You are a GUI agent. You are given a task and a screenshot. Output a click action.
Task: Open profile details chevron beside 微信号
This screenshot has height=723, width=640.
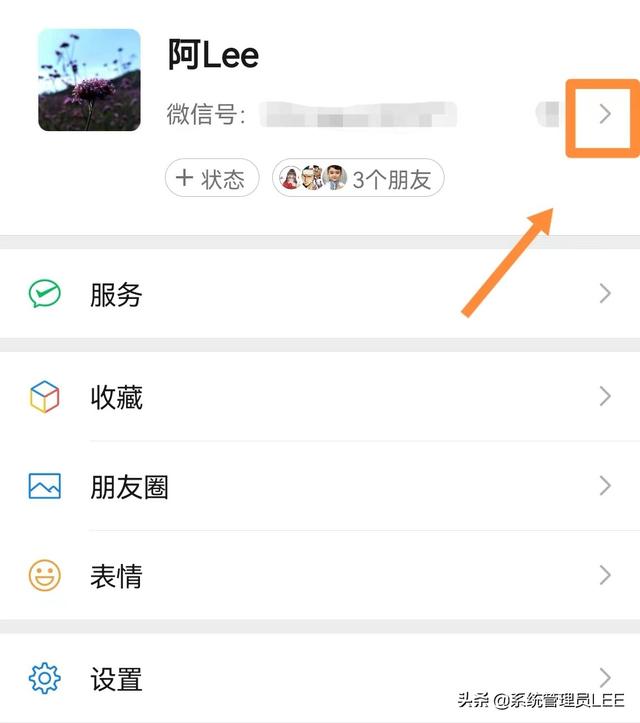point(604,114)
